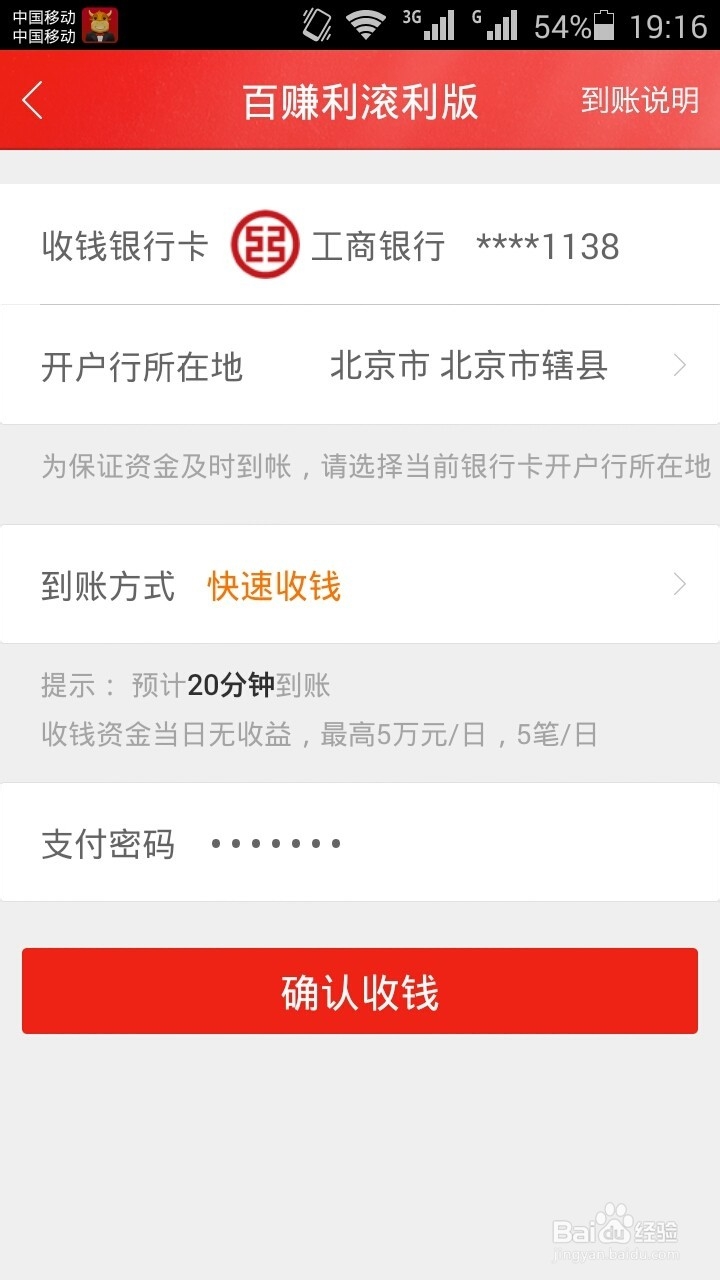
Task: Open the 到账说明 explanation page
Action: coord(641,101)
